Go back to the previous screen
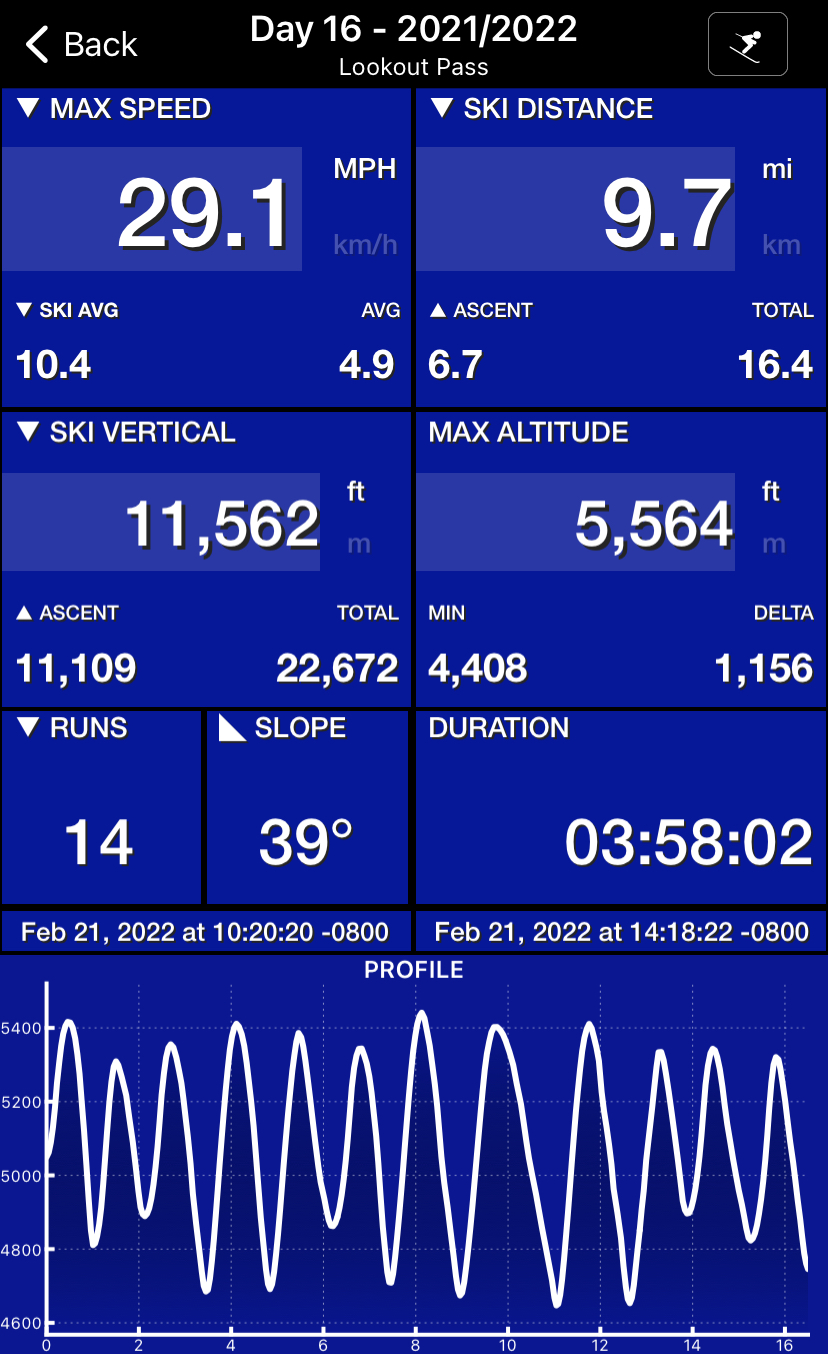The image size is (828, 1354). tap(82, 45)
